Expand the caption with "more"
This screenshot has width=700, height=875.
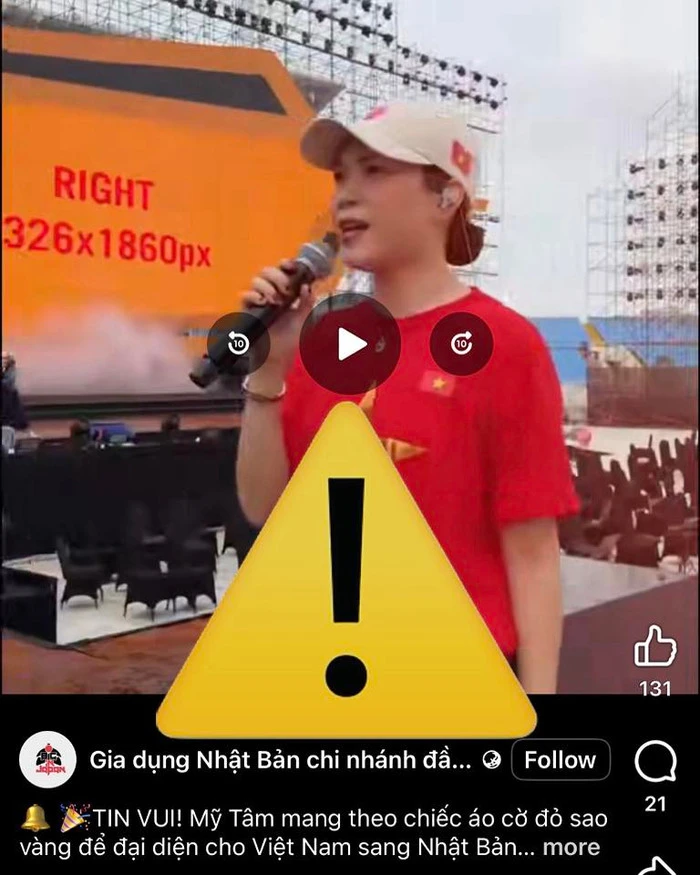[x=571, y=847]
